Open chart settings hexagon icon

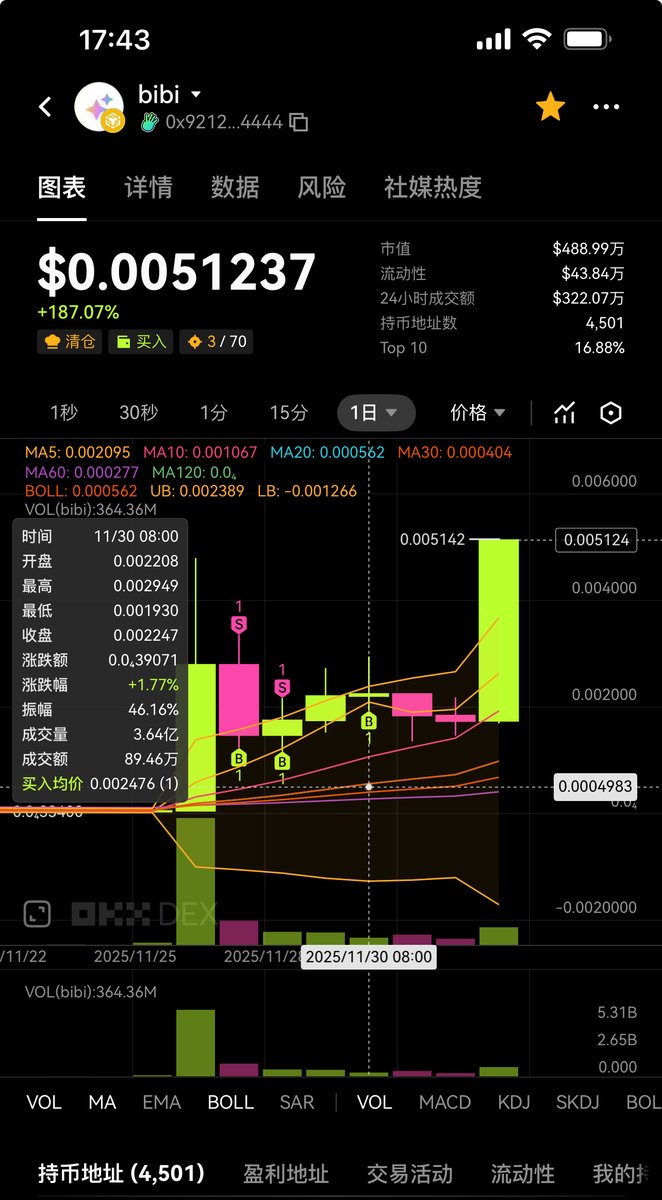[611, 412]
